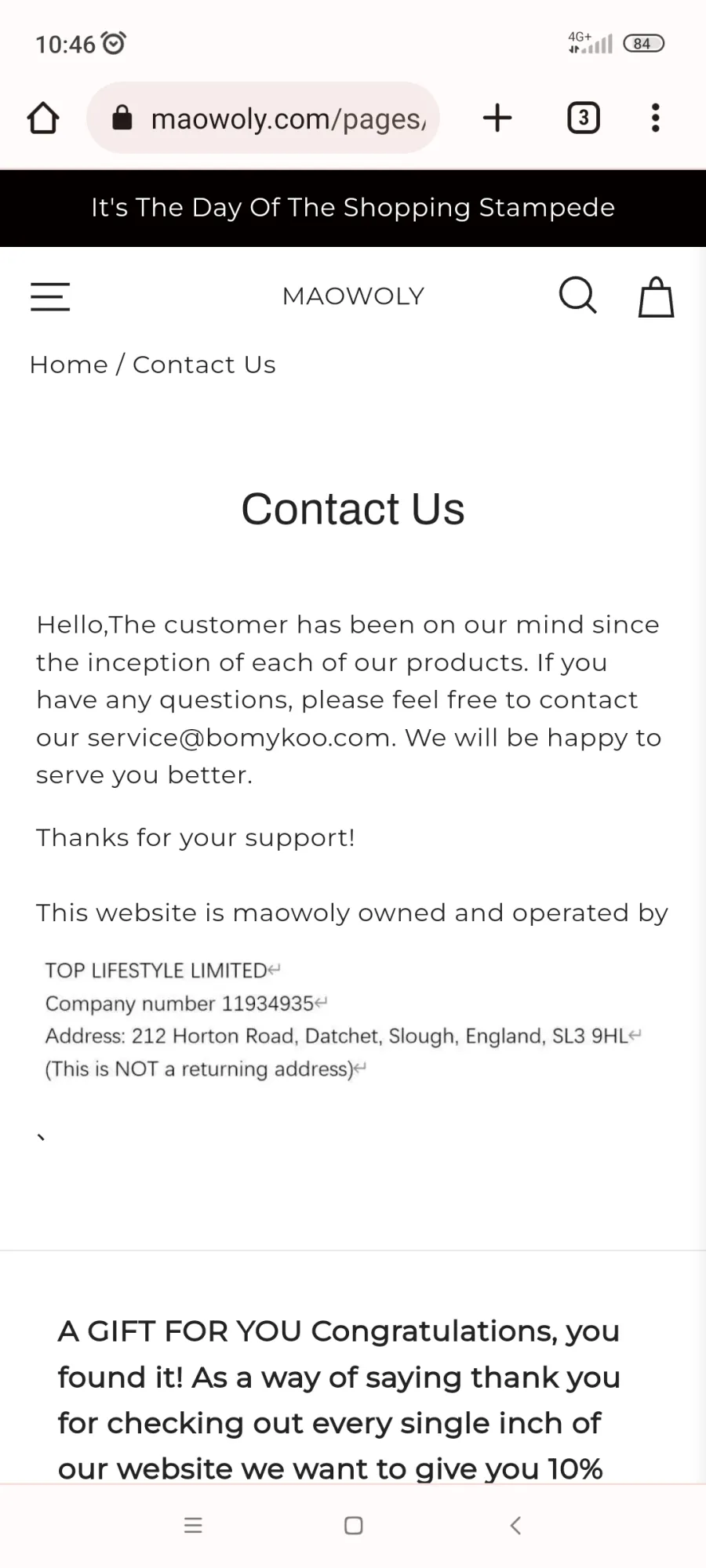Open the hamburger navigation menu
706x1568 pixels.
50,296
